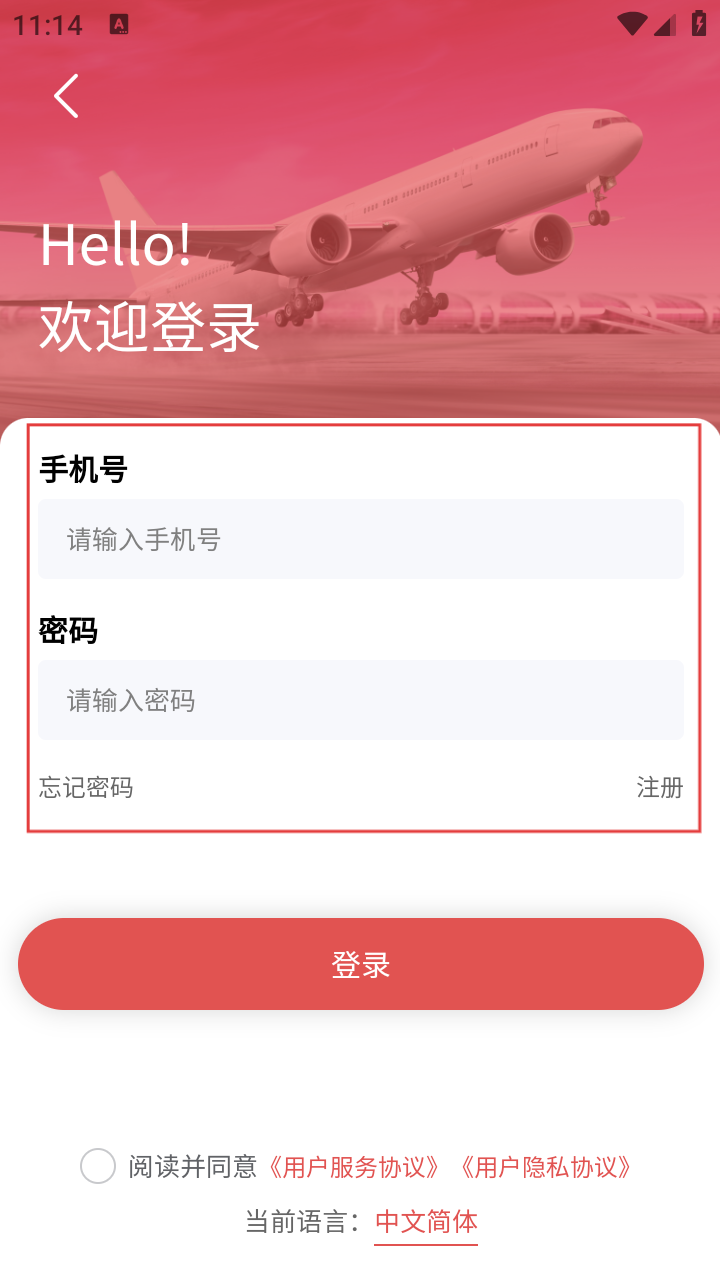This screenshot has width=720, height=1280.
Task: Tap the red 登录 login button
Action: pos(360,964)
